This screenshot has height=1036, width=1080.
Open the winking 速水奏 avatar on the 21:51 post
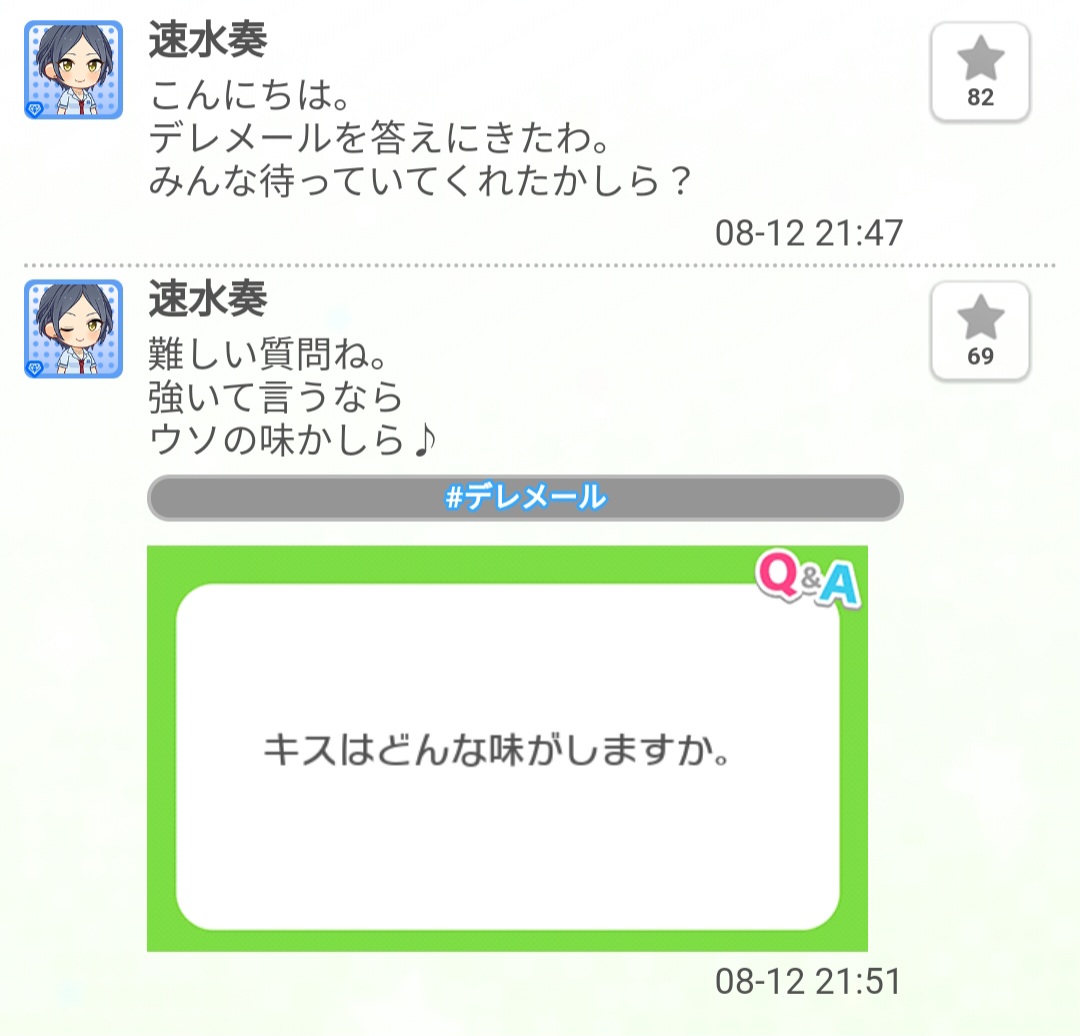click(x=73, y=329)
